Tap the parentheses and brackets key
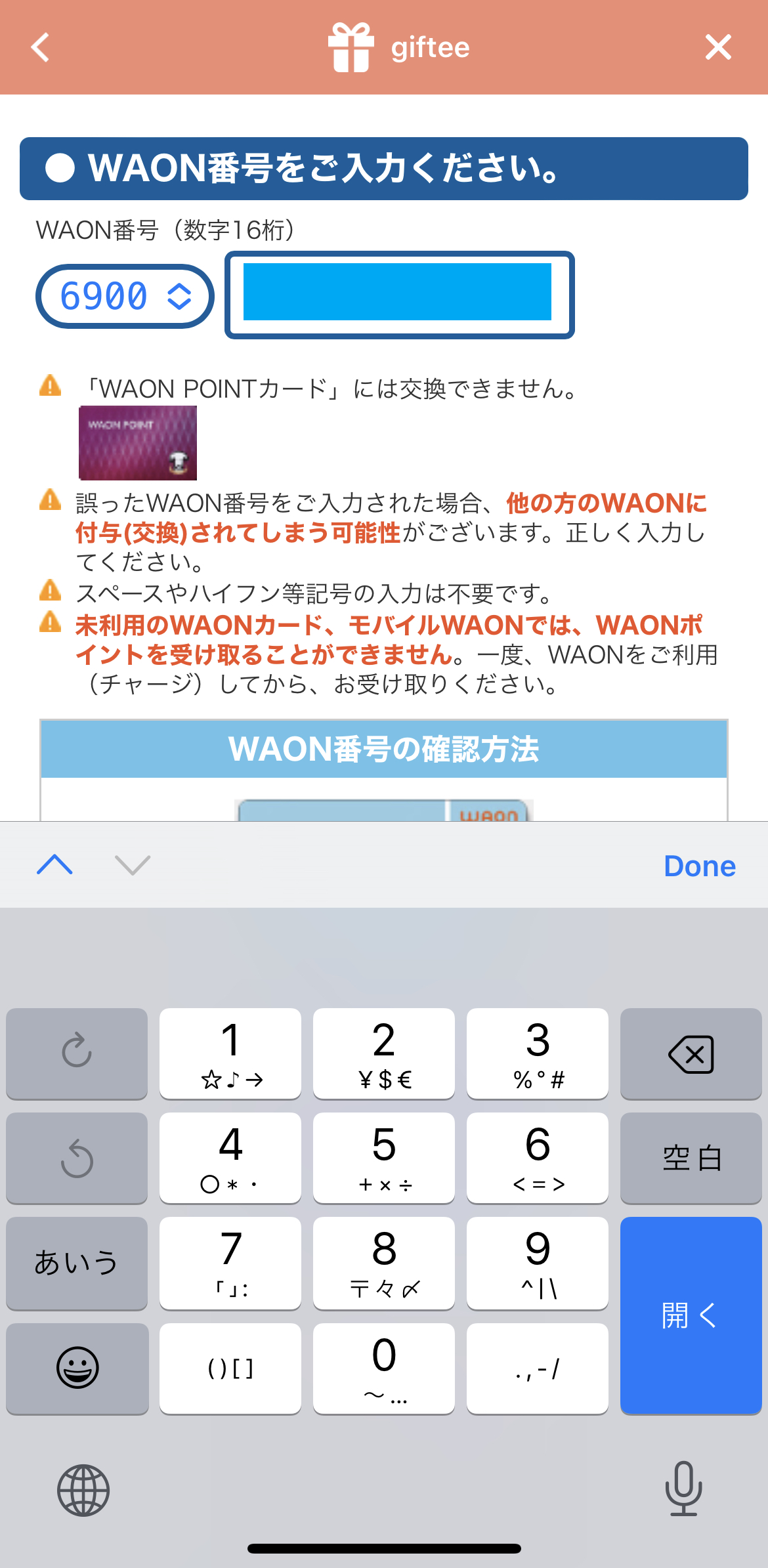This screenshot has width=768, height=1568. click(230, 1368)
